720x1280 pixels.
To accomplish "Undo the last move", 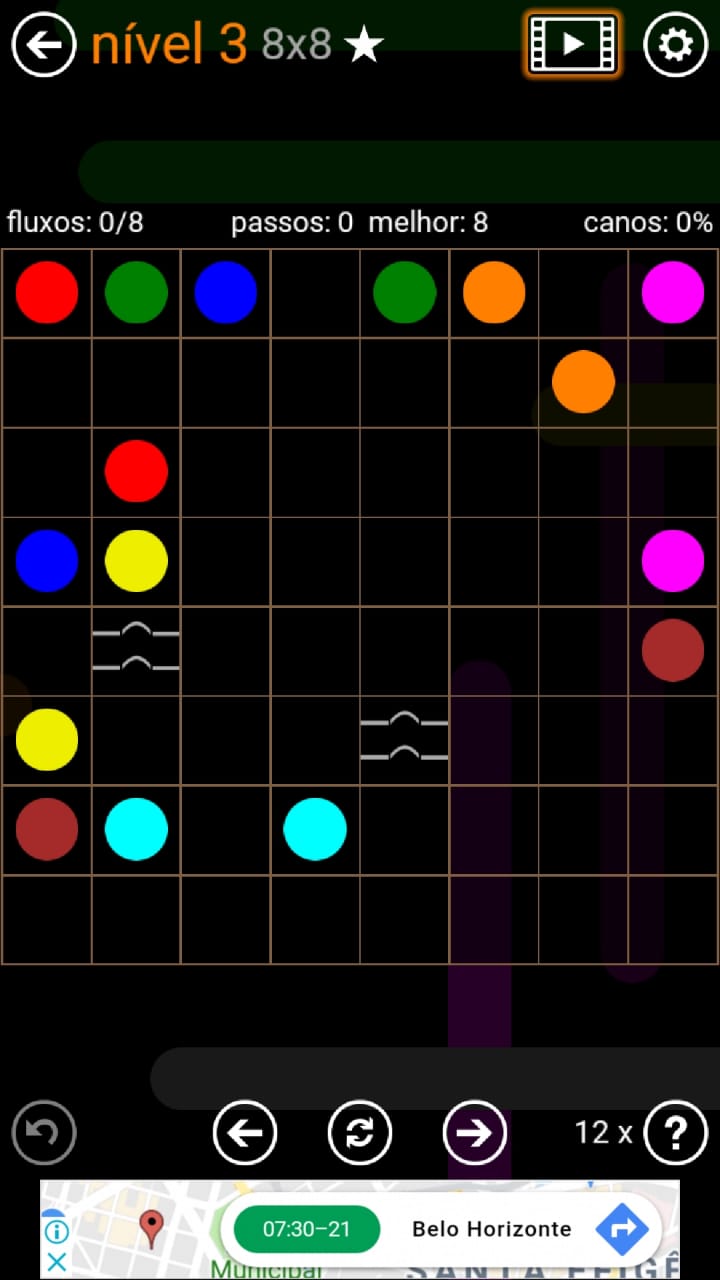I will click(44, 1133).
